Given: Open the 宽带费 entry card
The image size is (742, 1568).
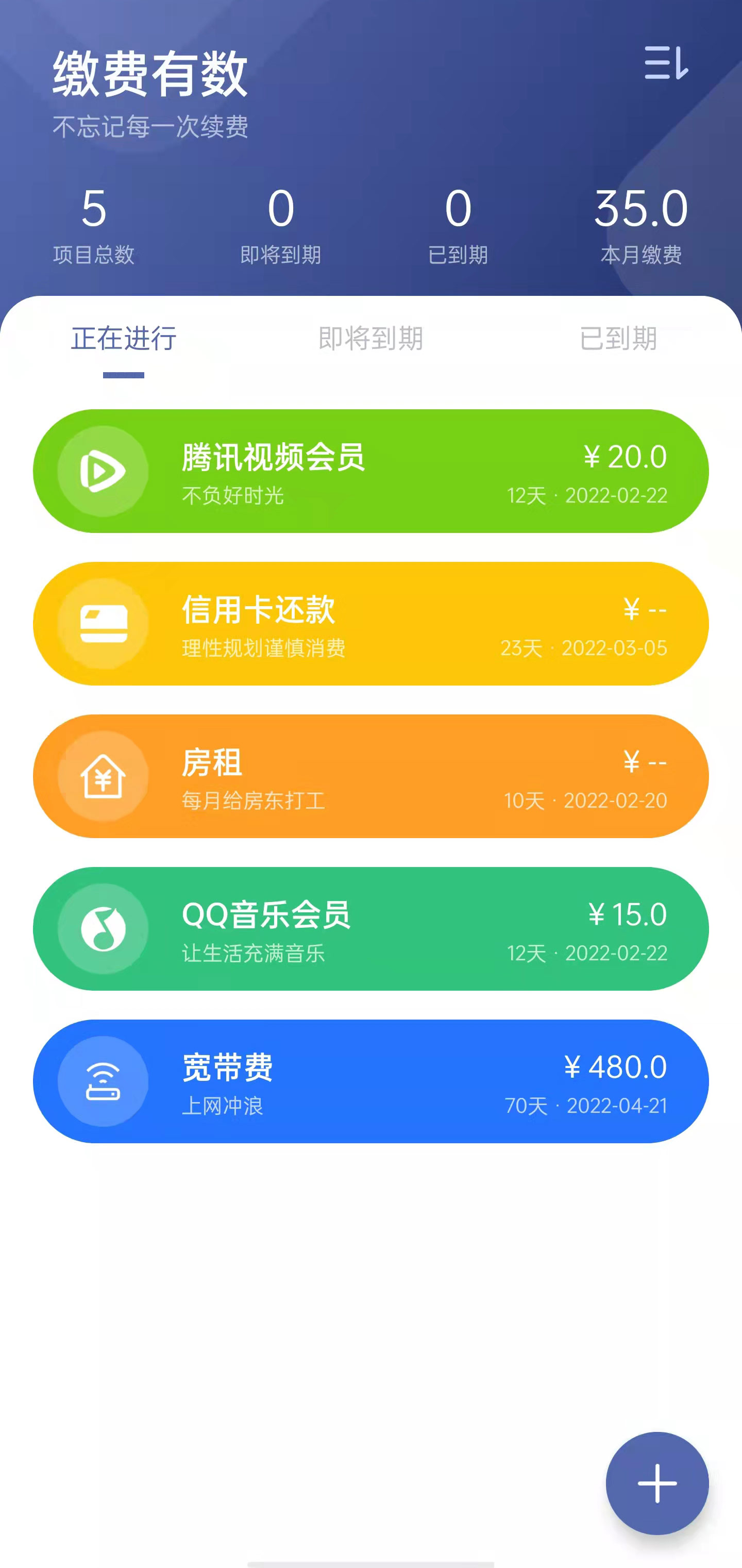Looking at the screenshot, I should tap(372, 1081).
